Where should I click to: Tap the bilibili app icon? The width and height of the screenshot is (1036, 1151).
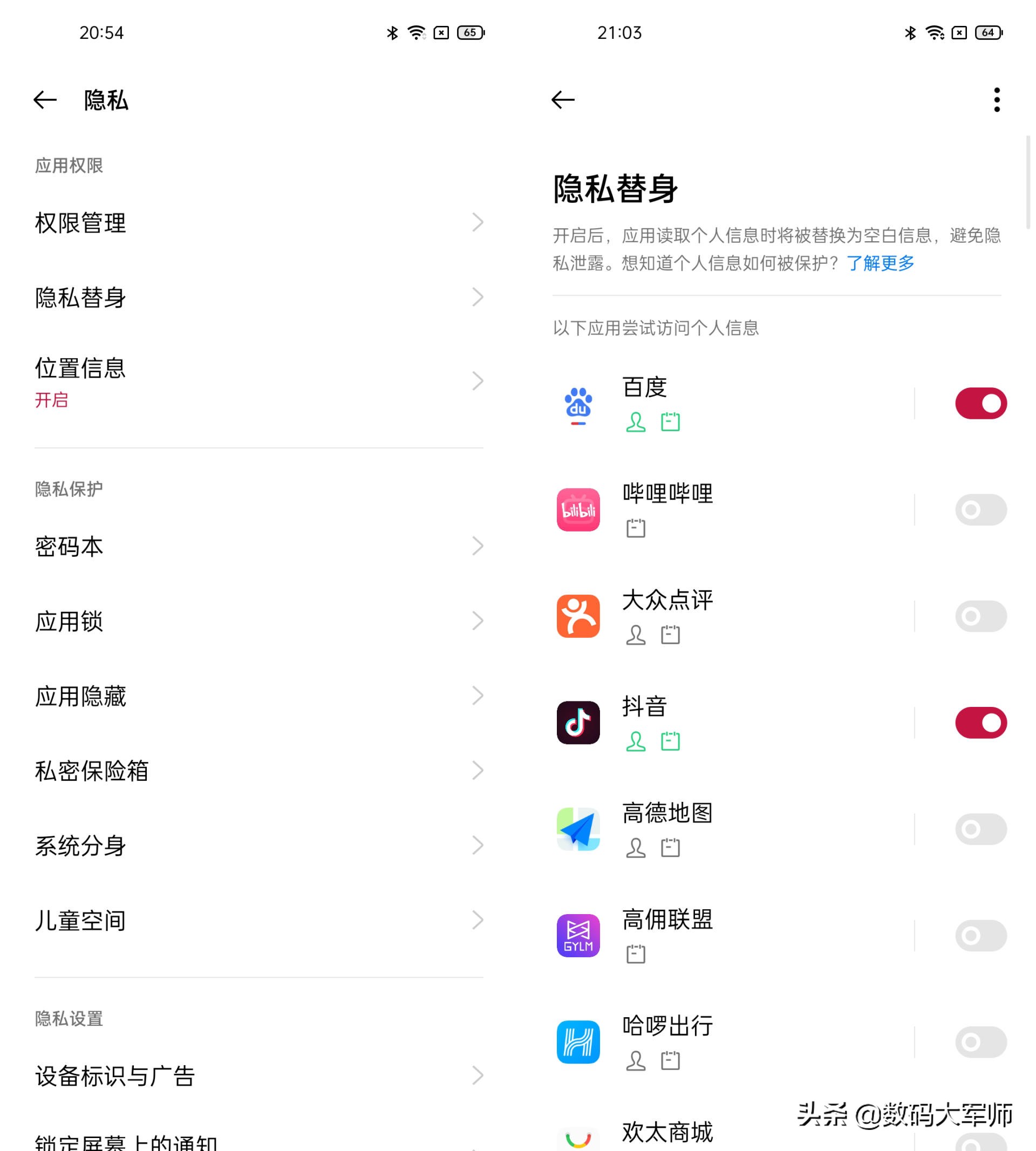click(x=579, y=510)
